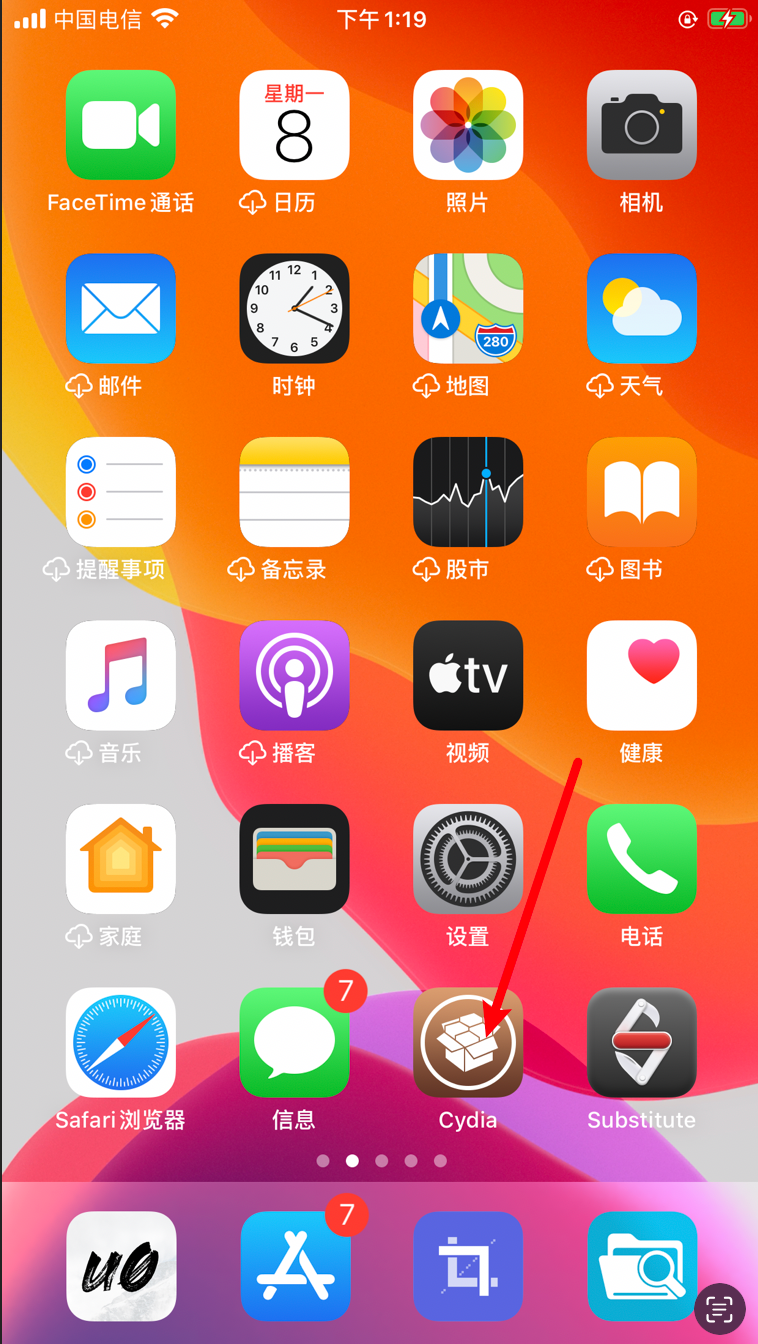Open the 健康 app
Image resolution: width=758 pixels, height=1344 pixels.
pos(641,675)
